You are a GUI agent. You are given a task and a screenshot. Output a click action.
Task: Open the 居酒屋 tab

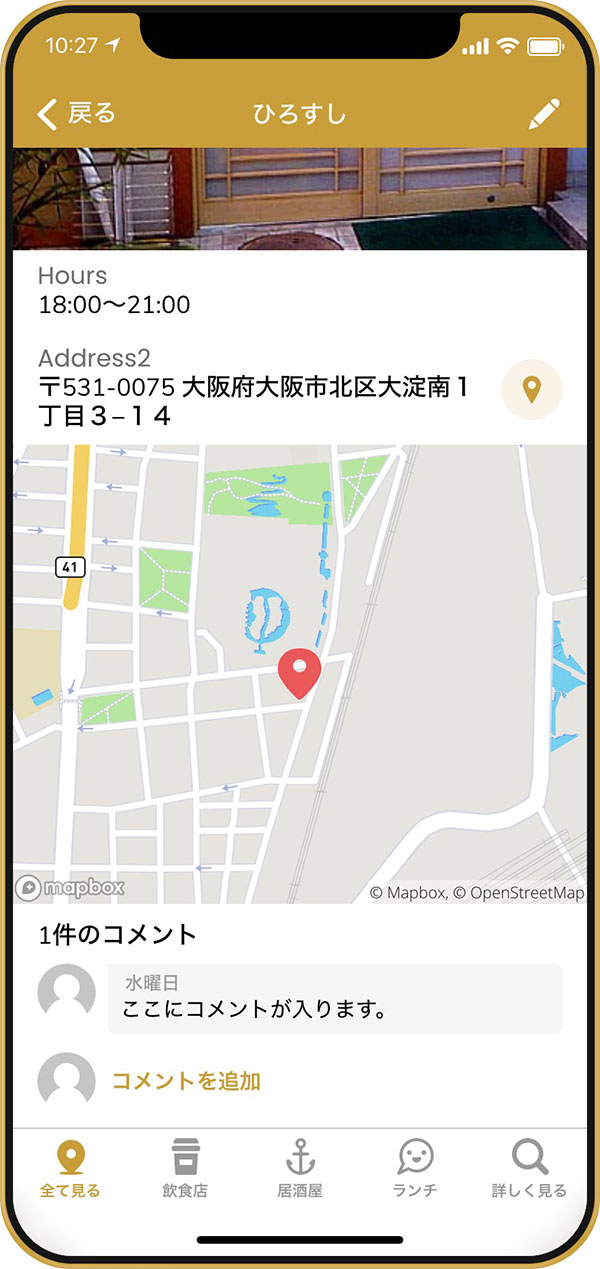point(300,1169)
